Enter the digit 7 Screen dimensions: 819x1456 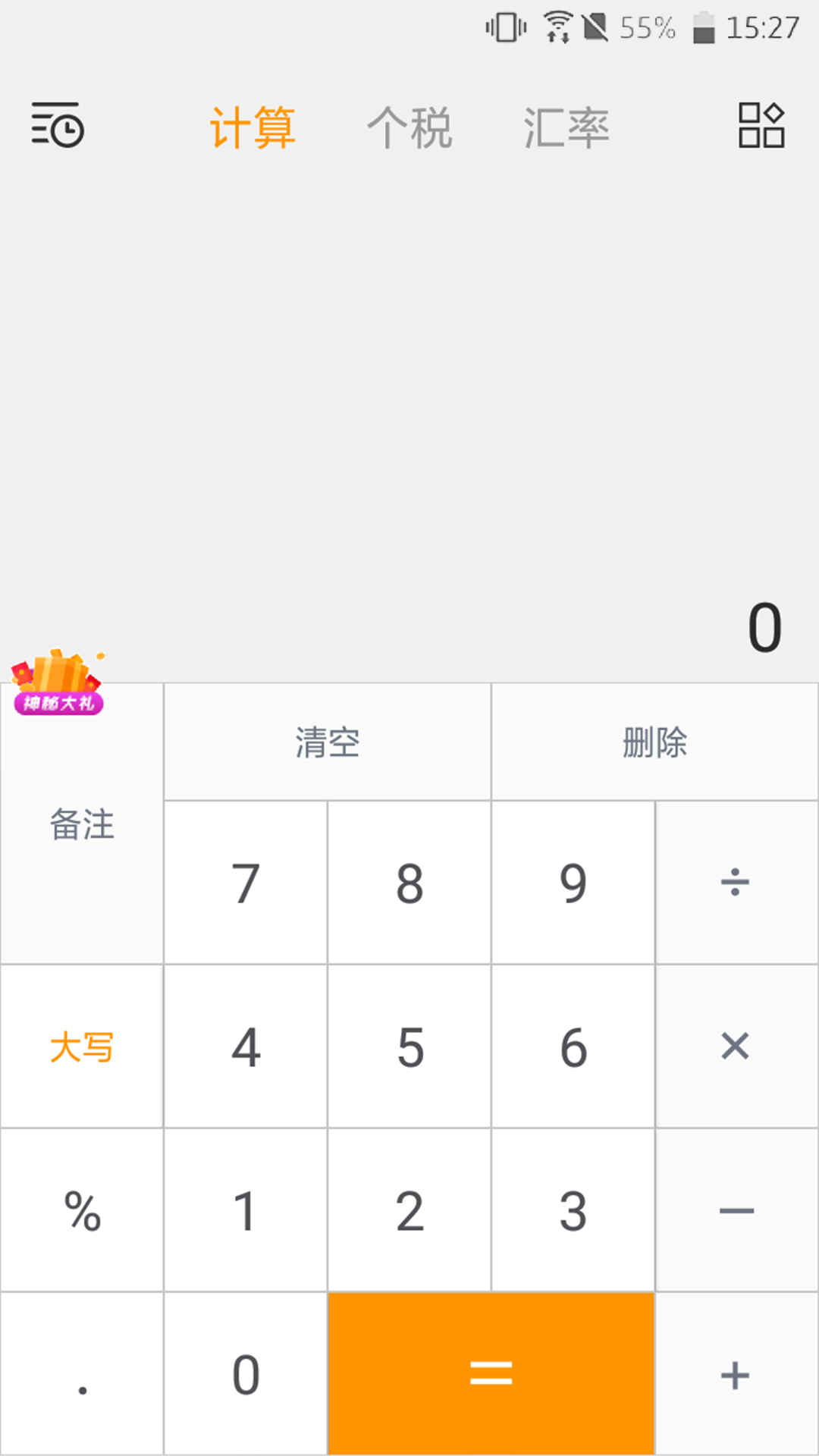click(x=246, y=883)
